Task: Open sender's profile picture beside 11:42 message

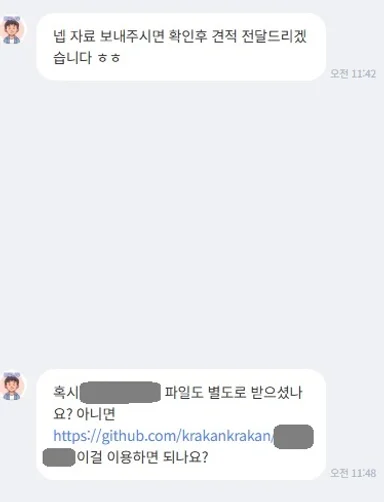Action: click(x=12, y=30)
